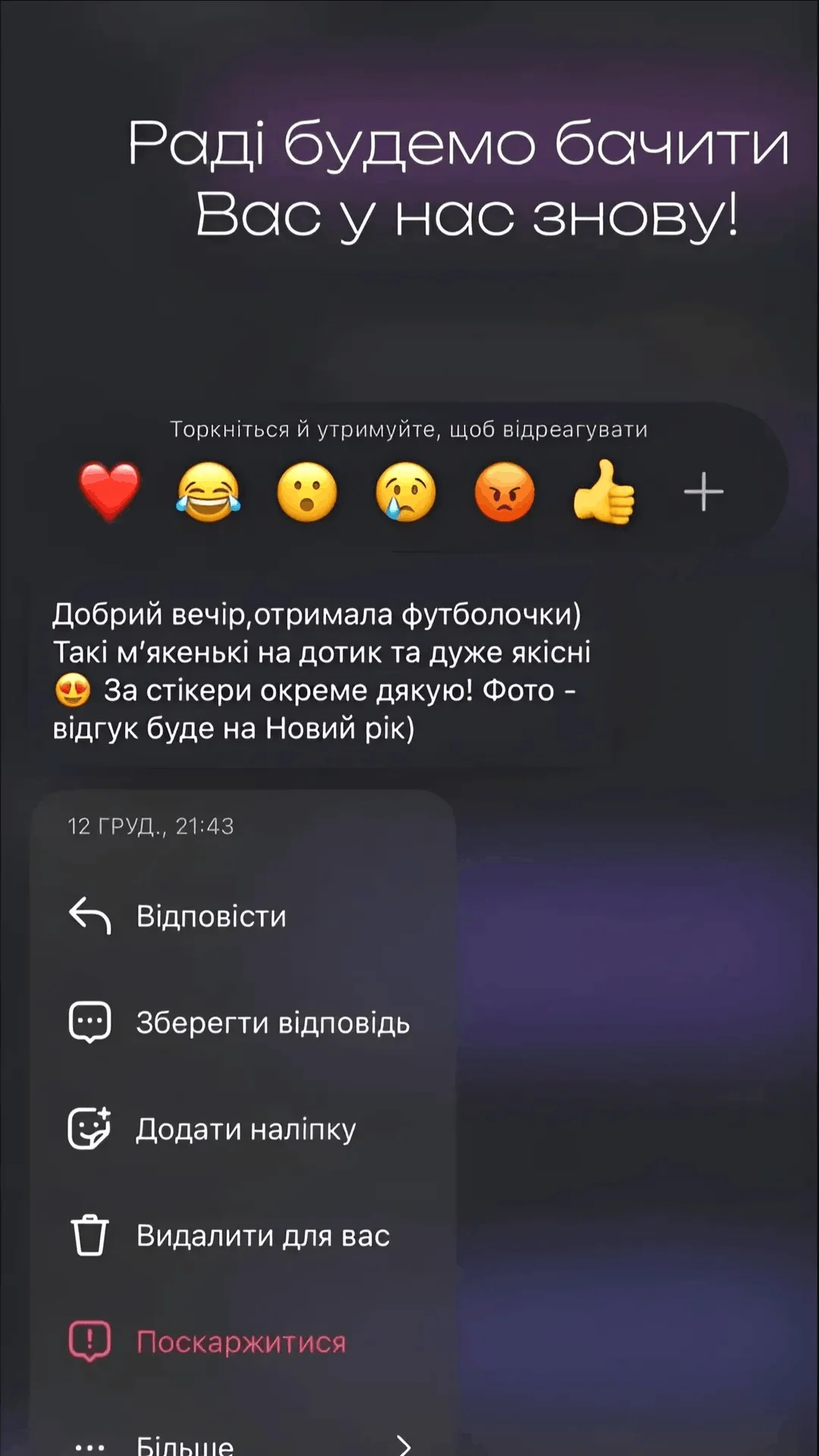This screenshot has width=819, height=1456.
Task: Open more reactions with the plus button
Action: tap(704, 492)
